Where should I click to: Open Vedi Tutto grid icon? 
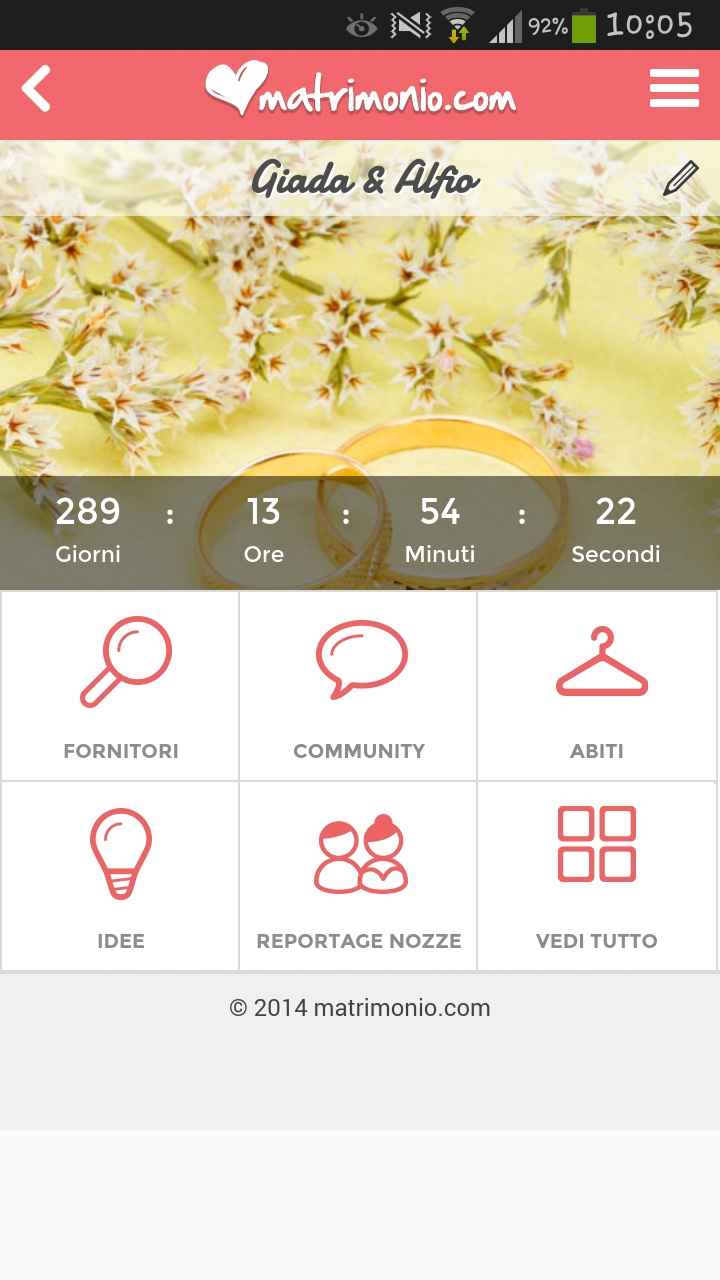(x=598, y=845)
